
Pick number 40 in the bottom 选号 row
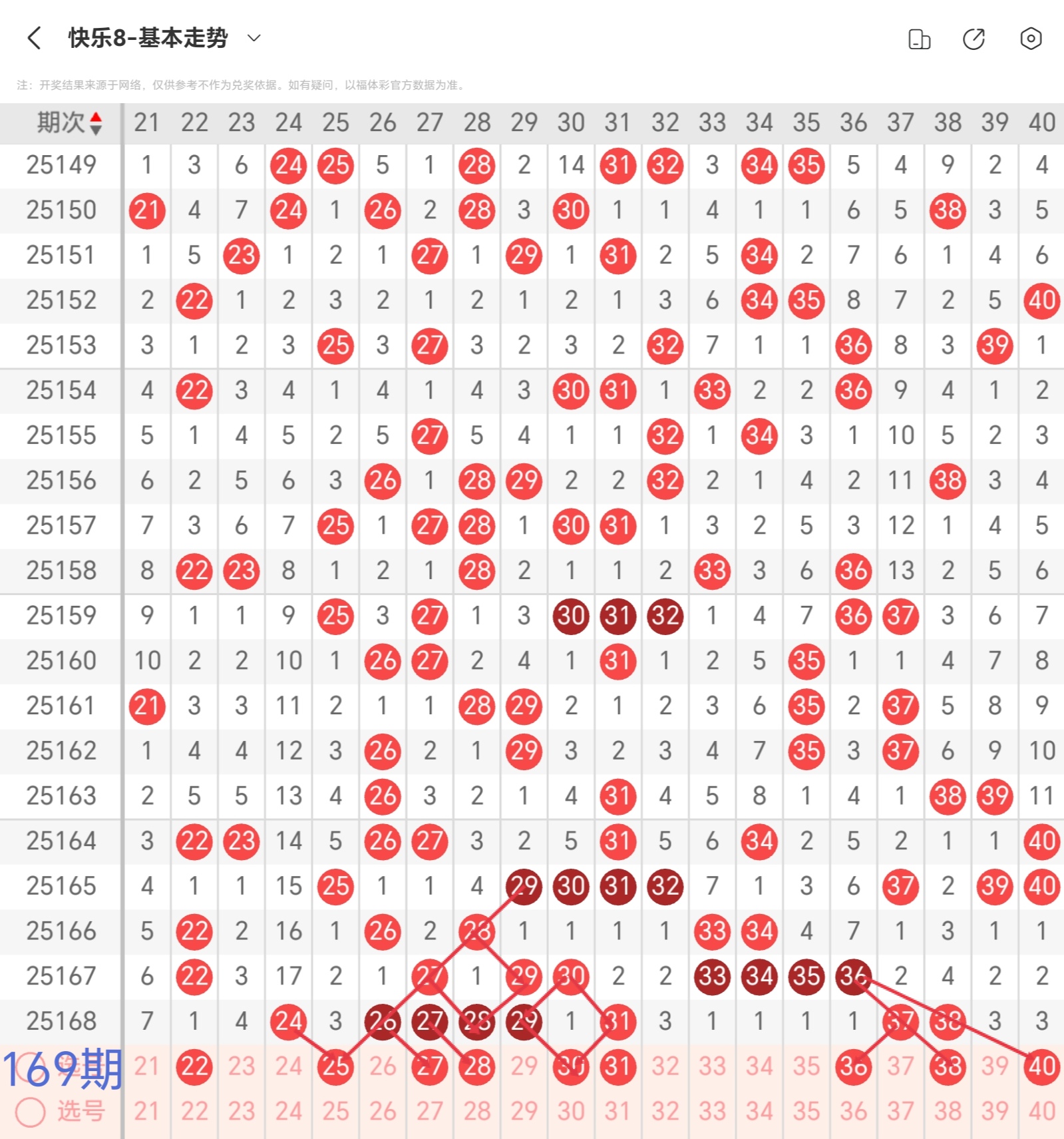pos(1041,1111)
